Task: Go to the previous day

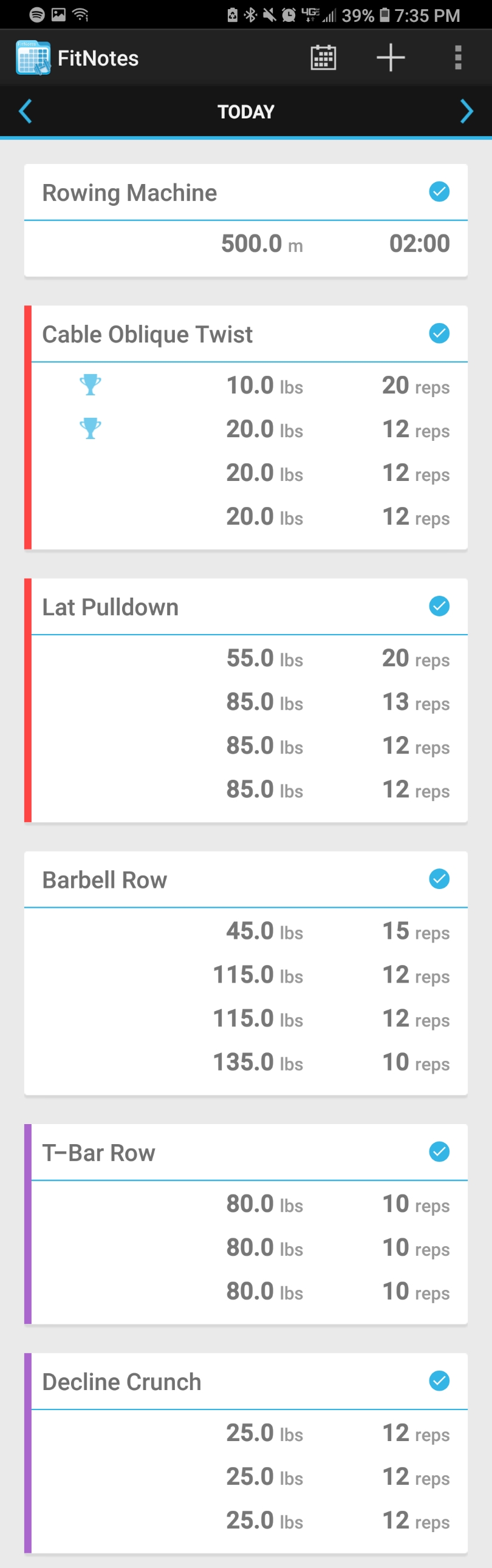Action: 25,111
